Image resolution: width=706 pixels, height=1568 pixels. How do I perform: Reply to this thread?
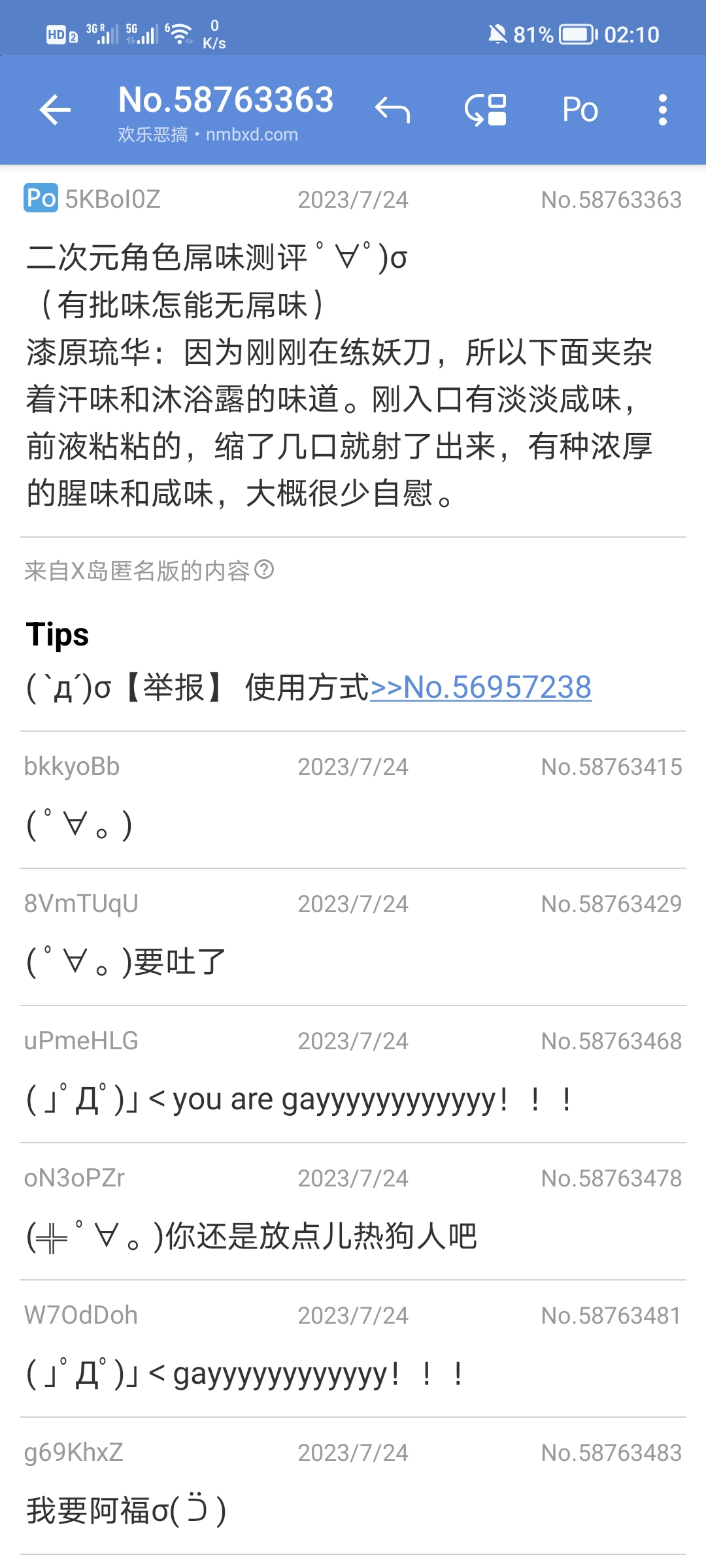coord(392,110)
